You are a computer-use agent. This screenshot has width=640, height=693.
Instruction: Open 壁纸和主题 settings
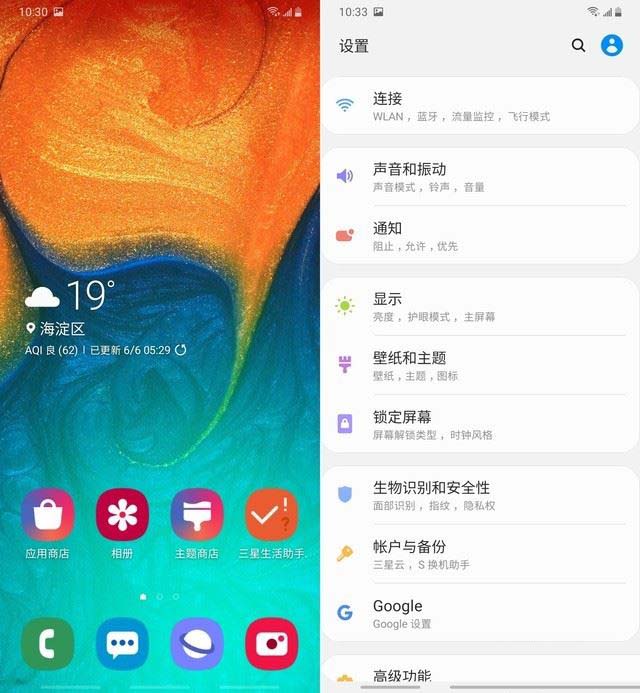coord(480,365)
